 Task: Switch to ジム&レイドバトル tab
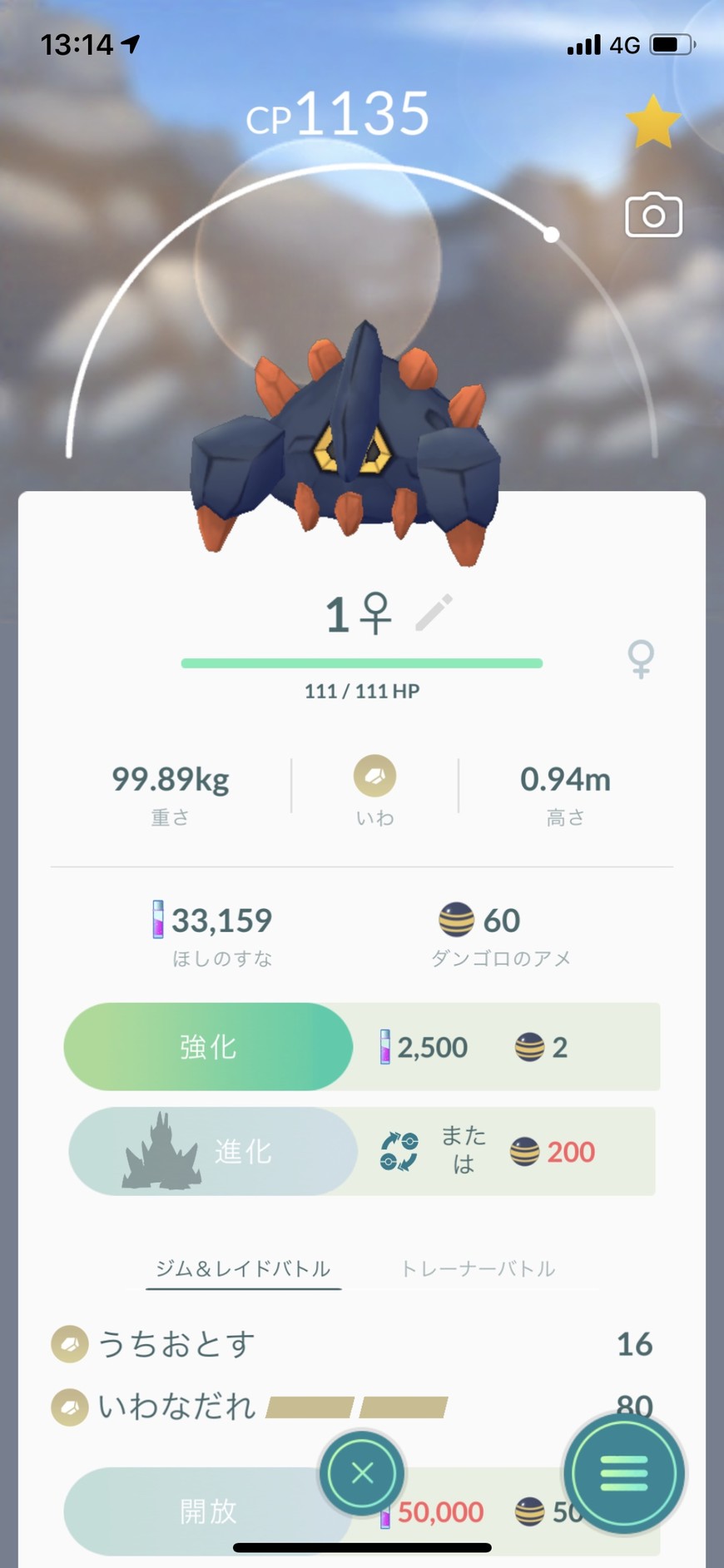point(243,1268)
